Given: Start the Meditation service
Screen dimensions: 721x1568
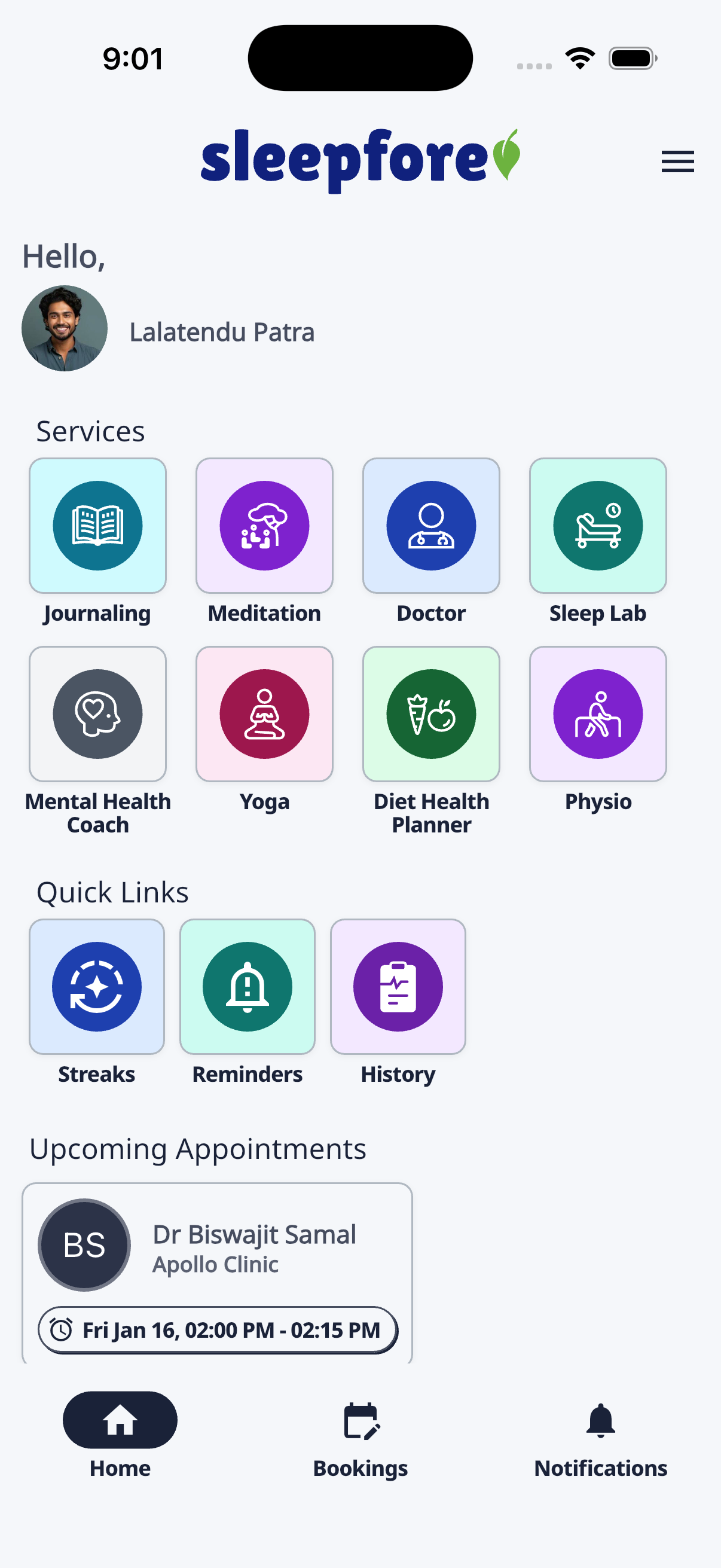Looking at the screenshot, I should coord(264,526).
